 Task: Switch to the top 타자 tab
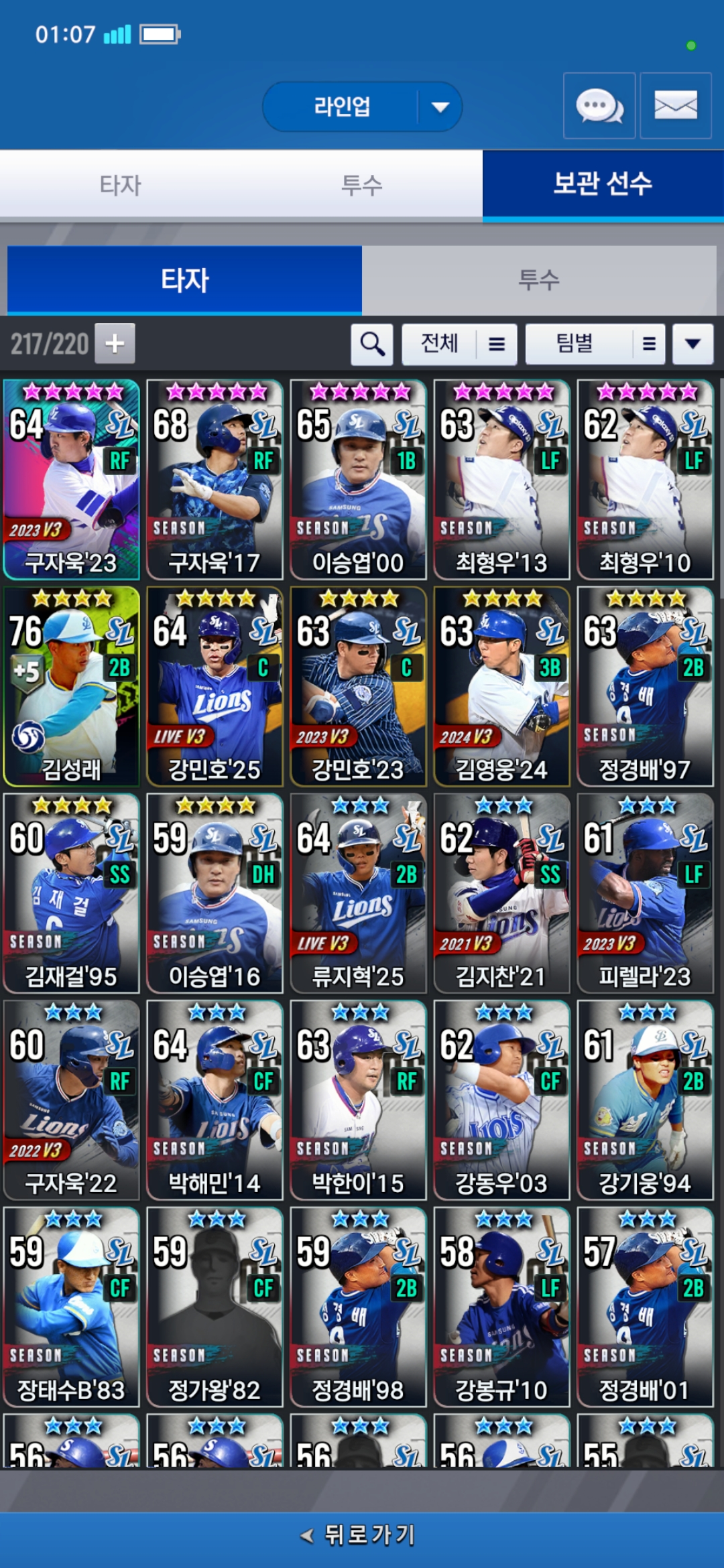[x=121, y=185]
